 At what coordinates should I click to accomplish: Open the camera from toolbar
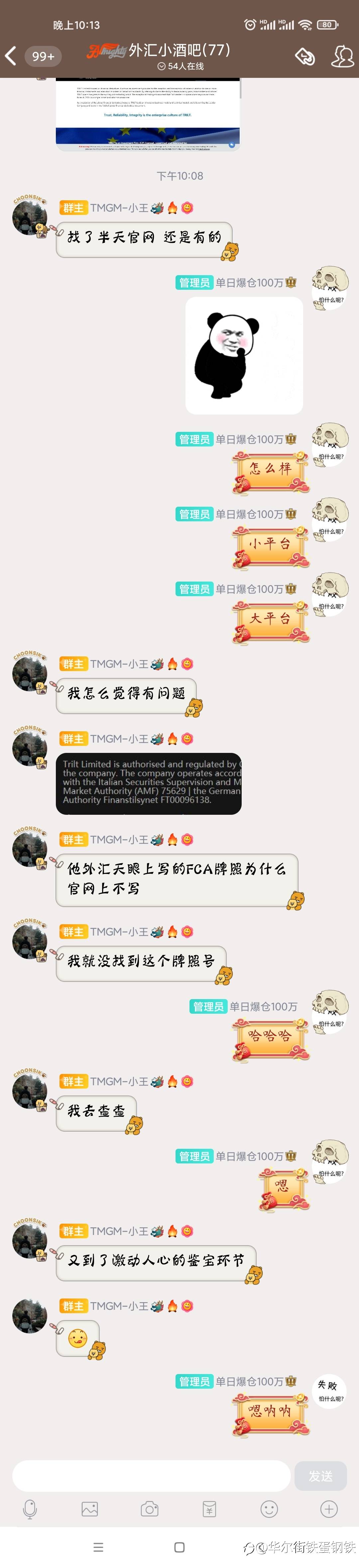coord(149,1509)
